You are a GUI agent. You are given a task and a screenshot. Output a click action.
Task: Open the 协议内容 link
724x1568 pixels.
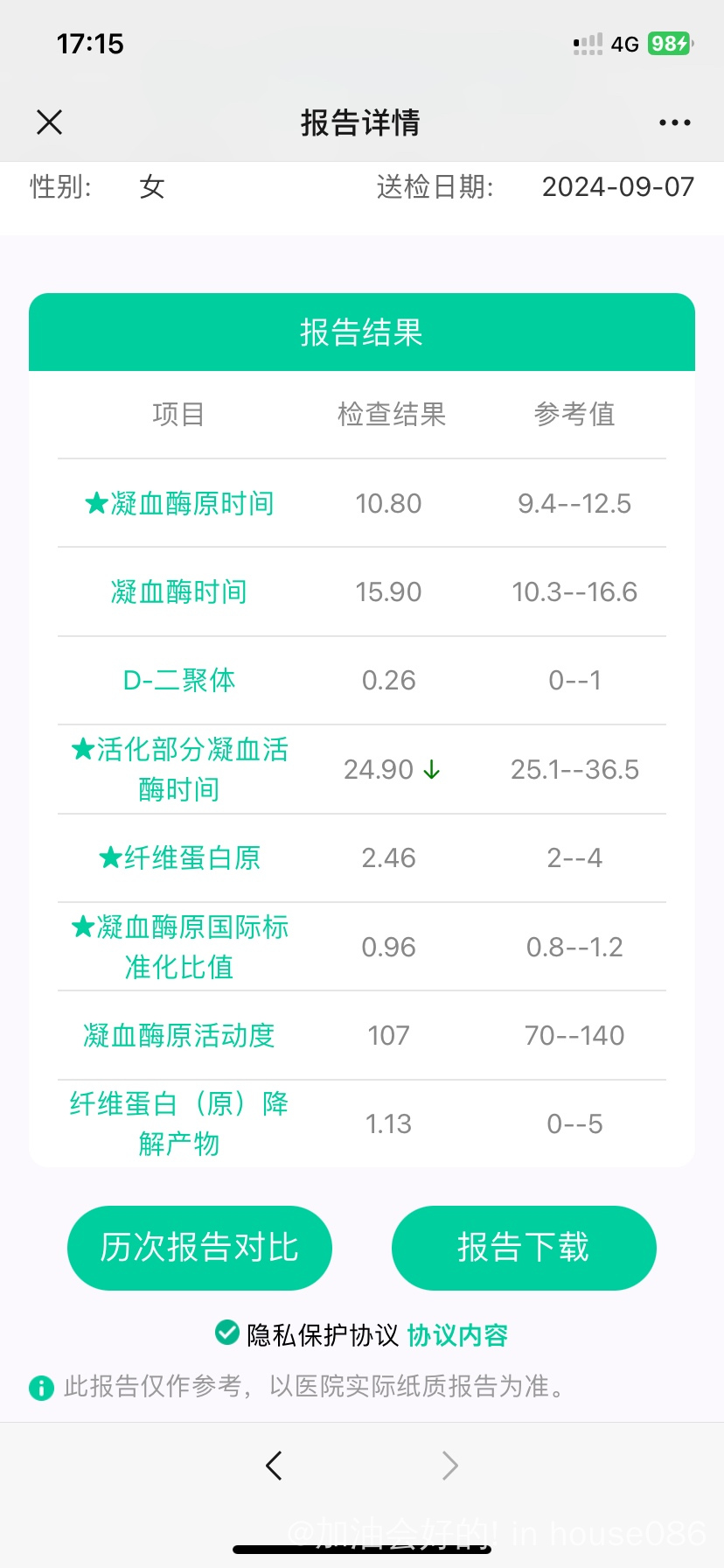[x=457, y=1335]
